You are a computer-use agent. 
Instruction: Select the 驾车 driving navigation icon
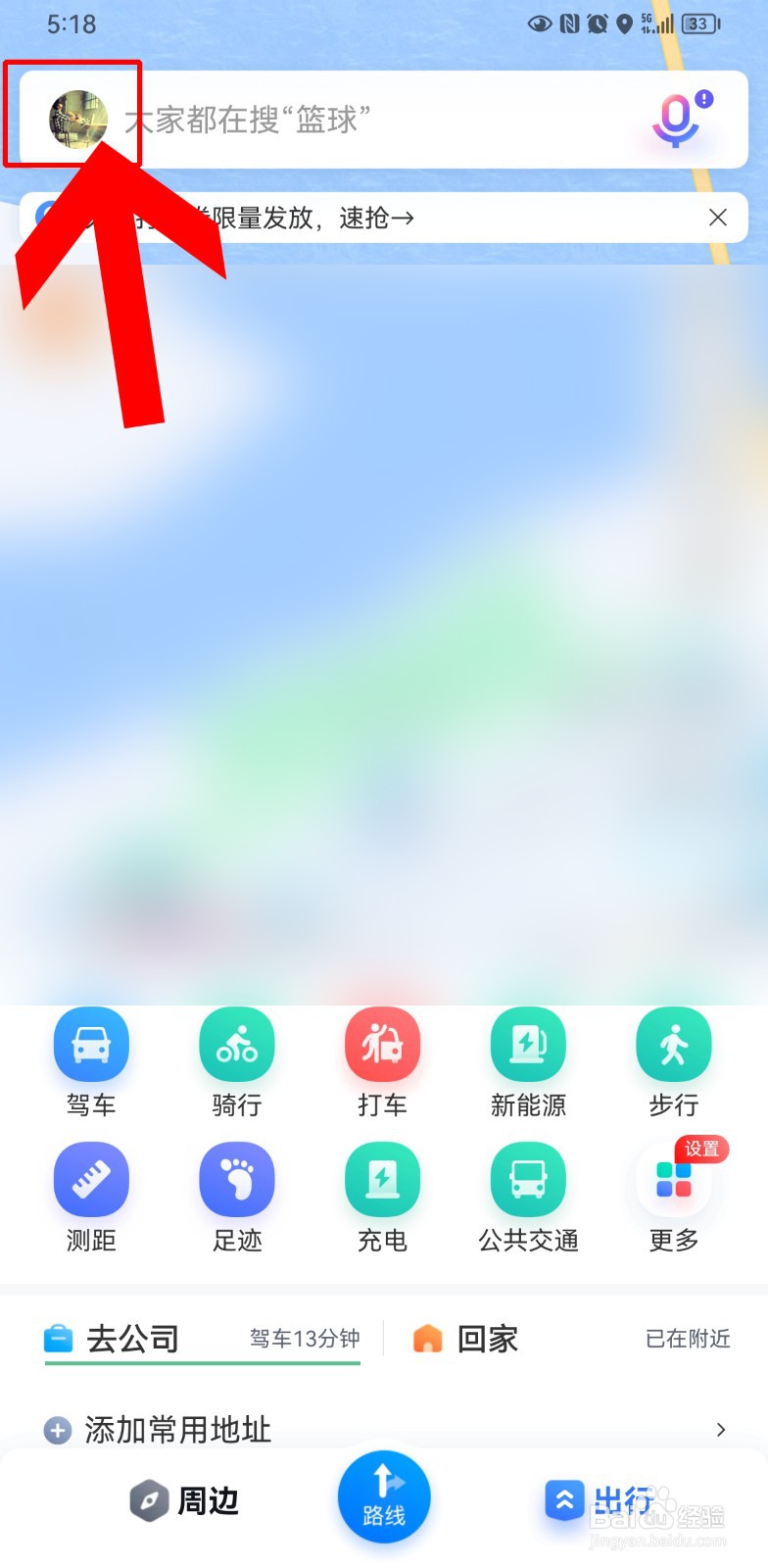point(91,1044)
